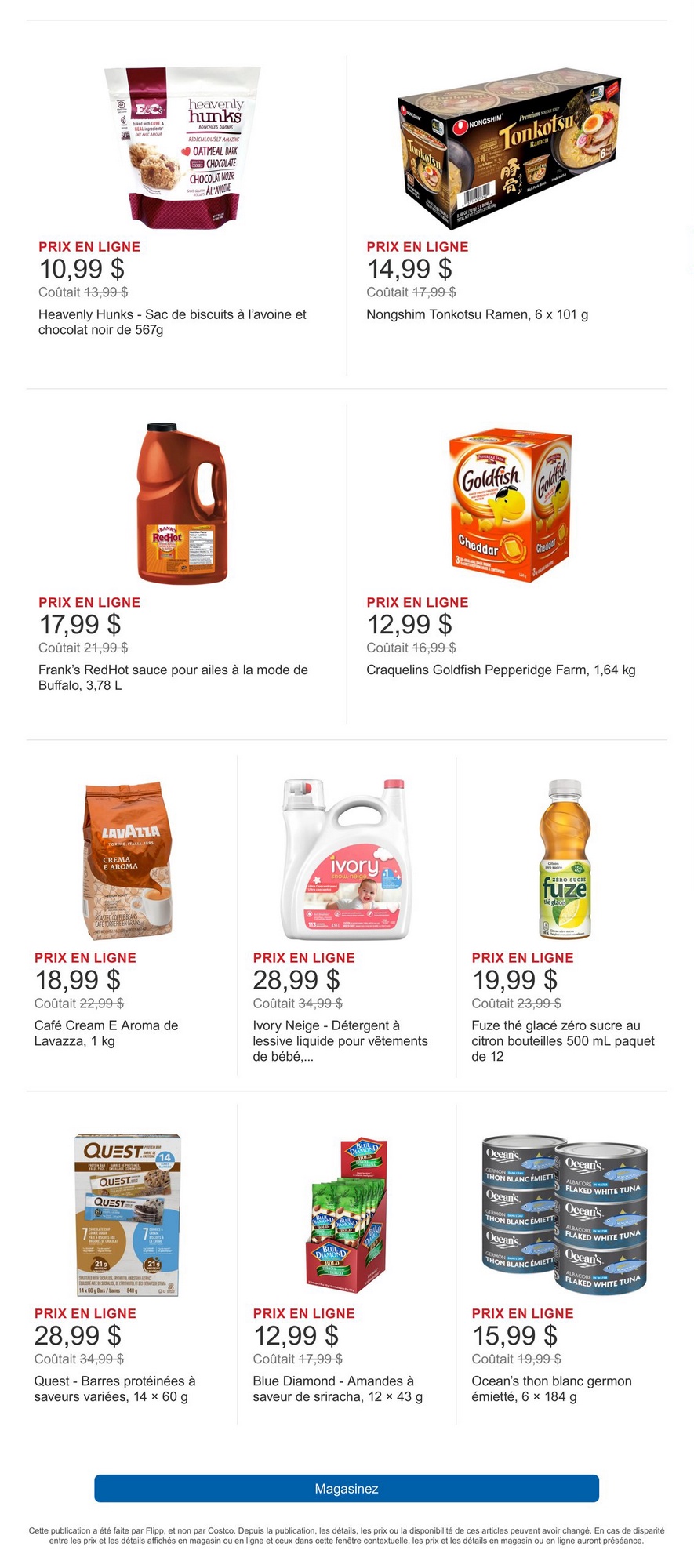This screenshot has width=694, height=1568.
Task: View the Ivory Neige detergent product
Action: click(x=346, y=860)
